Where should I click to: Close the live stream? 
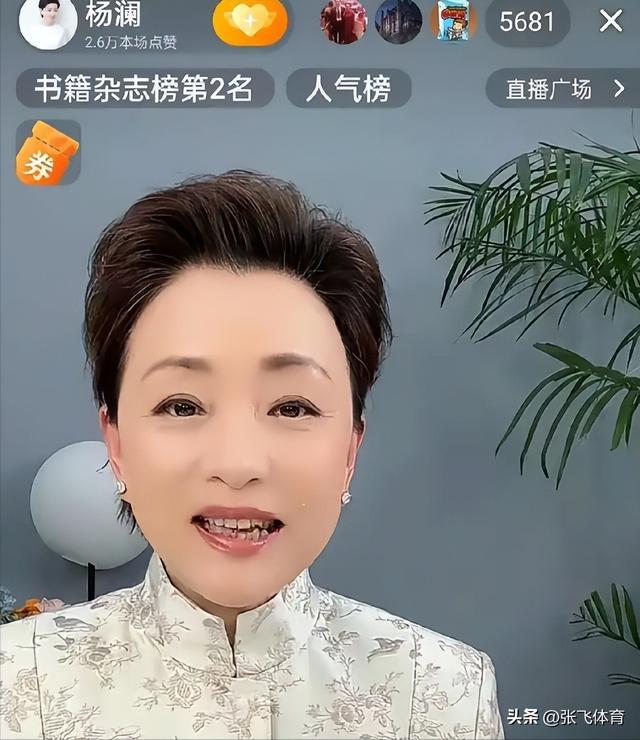(611, 21)
